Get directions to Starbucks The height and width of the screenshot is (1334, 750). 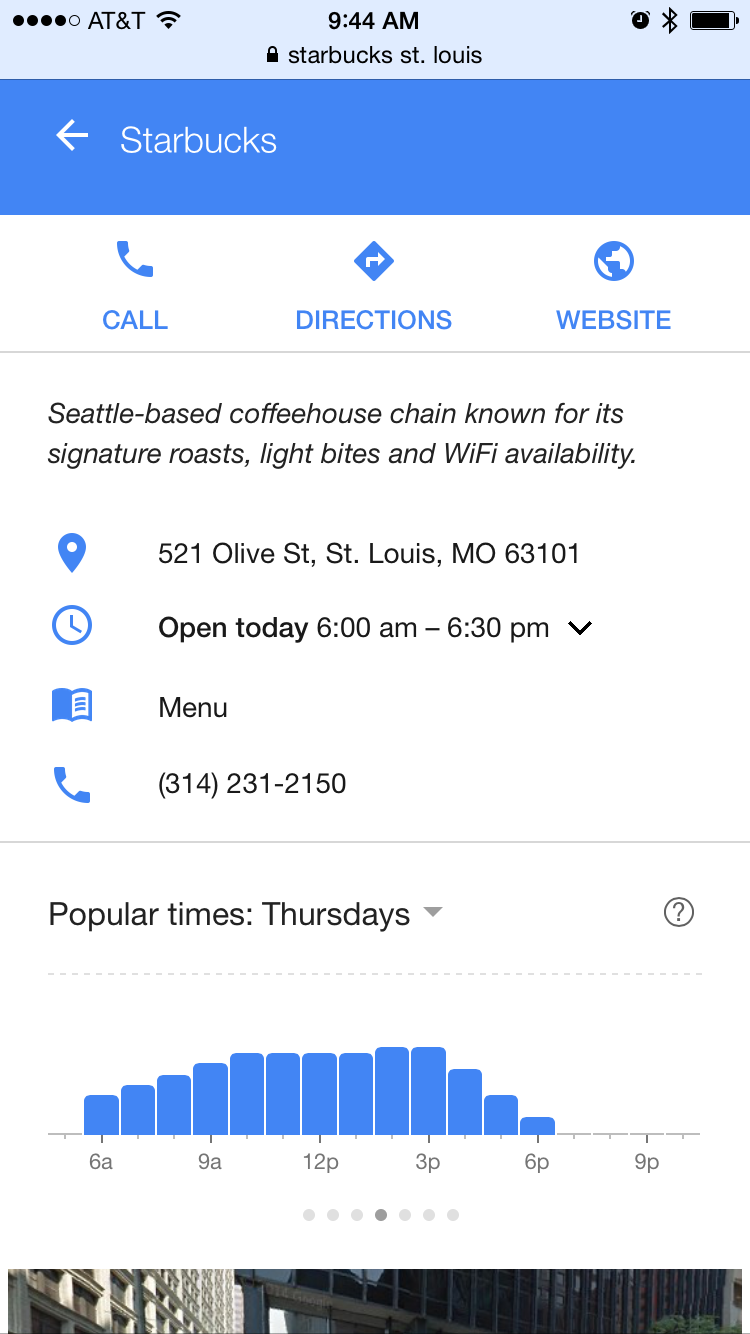pos(374,285)
